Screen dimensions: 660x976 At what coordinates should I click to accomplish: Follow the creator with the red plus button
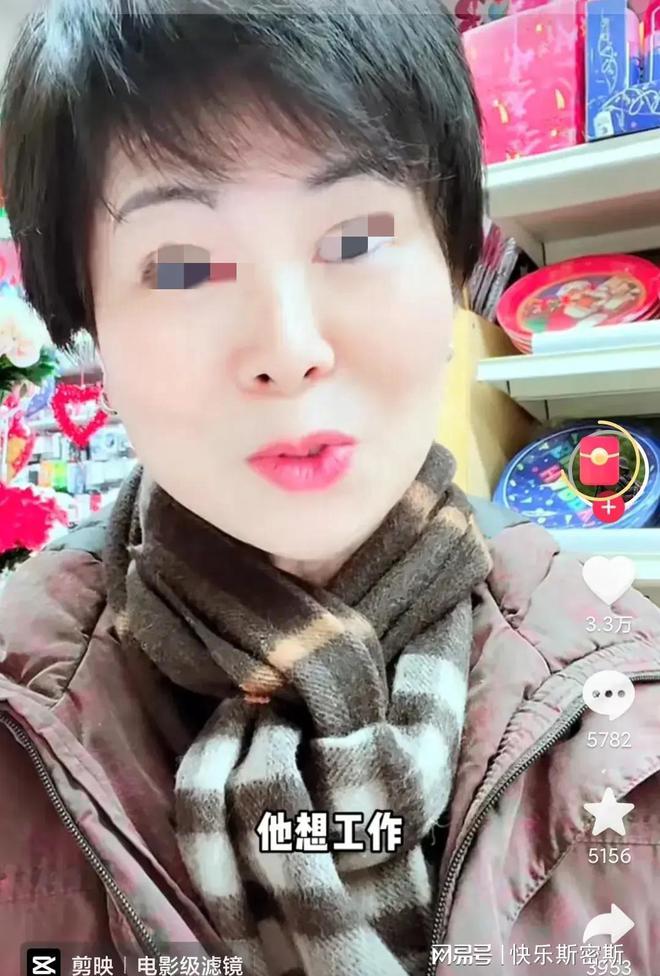tap(608, 509)
